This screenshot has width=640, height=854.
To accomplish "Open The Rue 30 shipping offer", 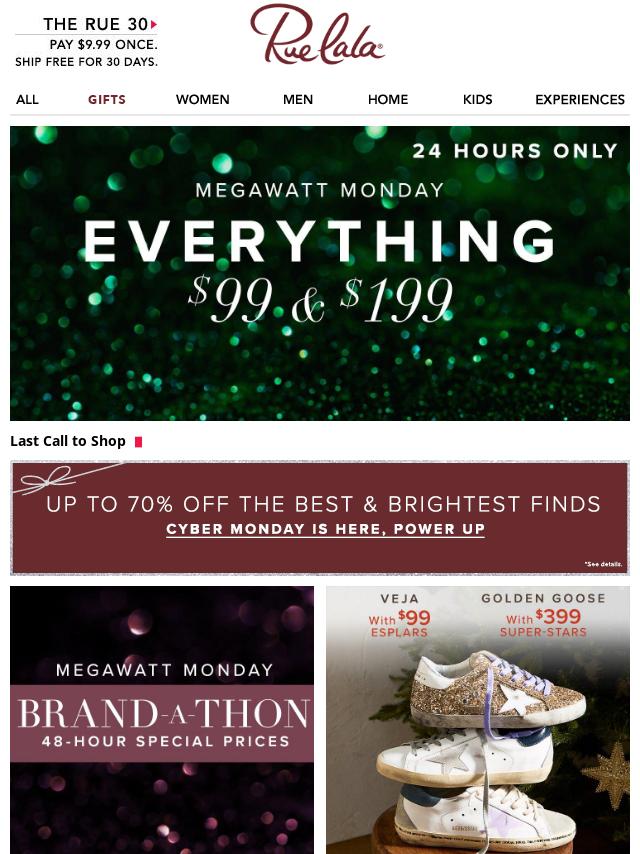I will coord(86,42).
